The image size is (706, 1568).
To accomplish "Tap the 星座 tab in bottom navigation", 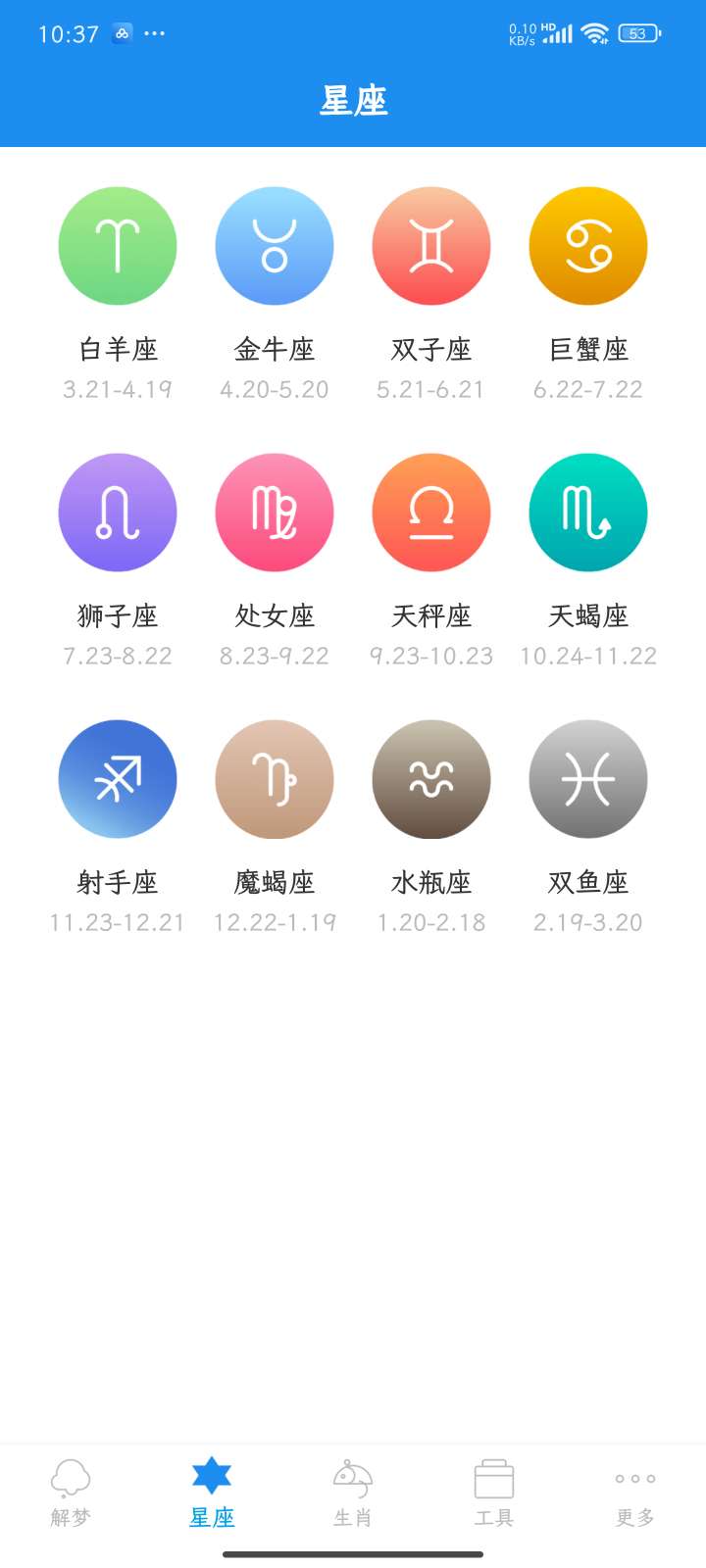I will click(212, 1493).
